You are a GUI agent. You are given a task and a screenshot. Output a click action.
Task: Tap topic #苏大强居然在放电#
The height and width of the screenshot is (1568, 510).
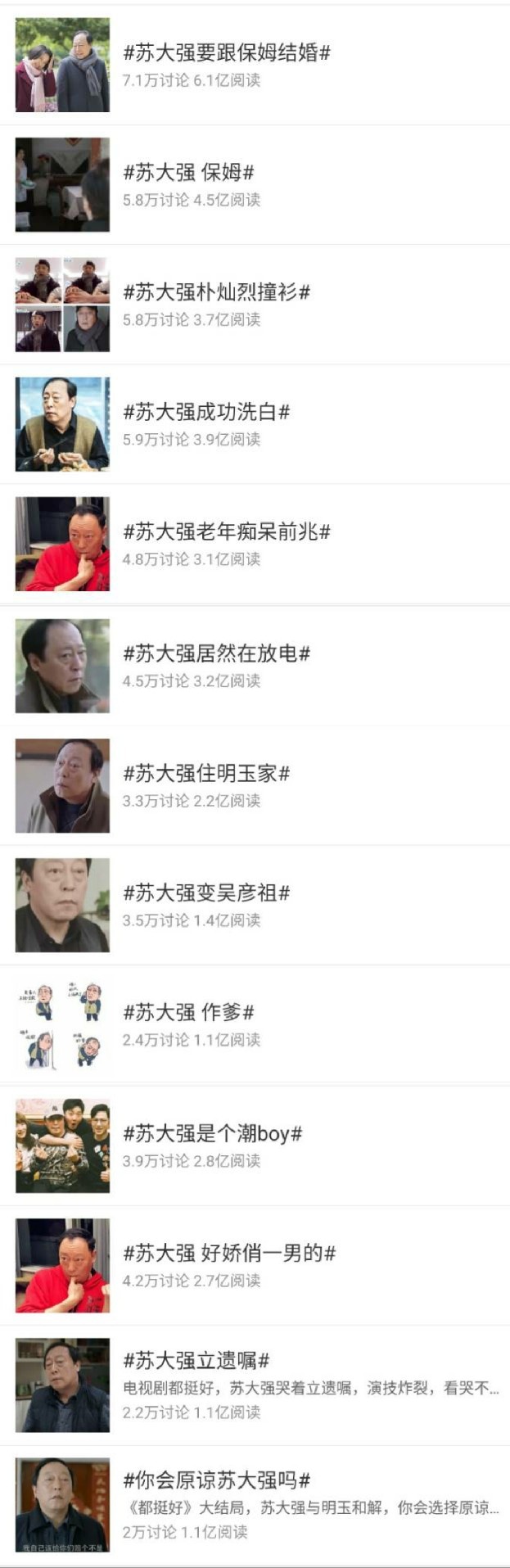(255, 666)
